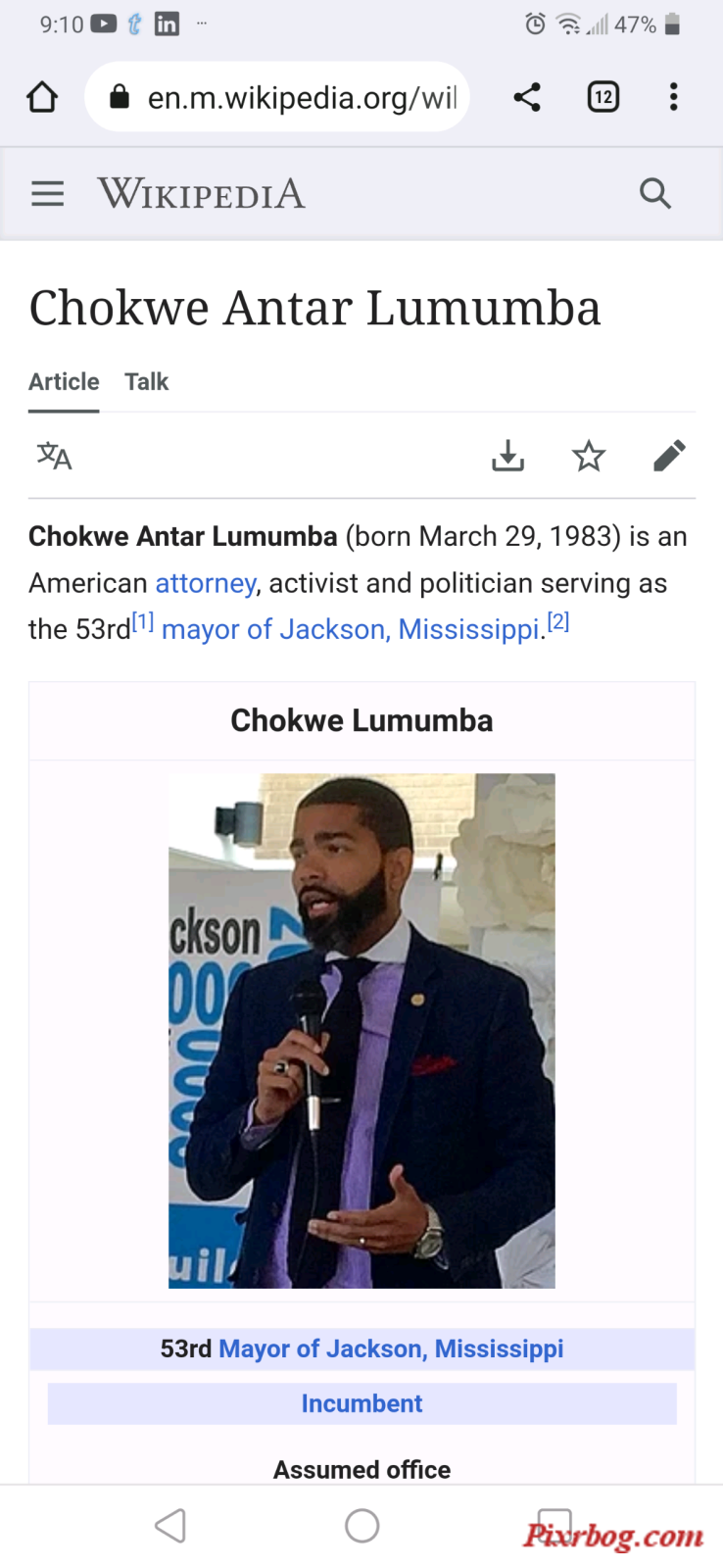This screenshot has width=723, height=1568.
Task: Select the Article tab
Action: click(x=64, y=381)
